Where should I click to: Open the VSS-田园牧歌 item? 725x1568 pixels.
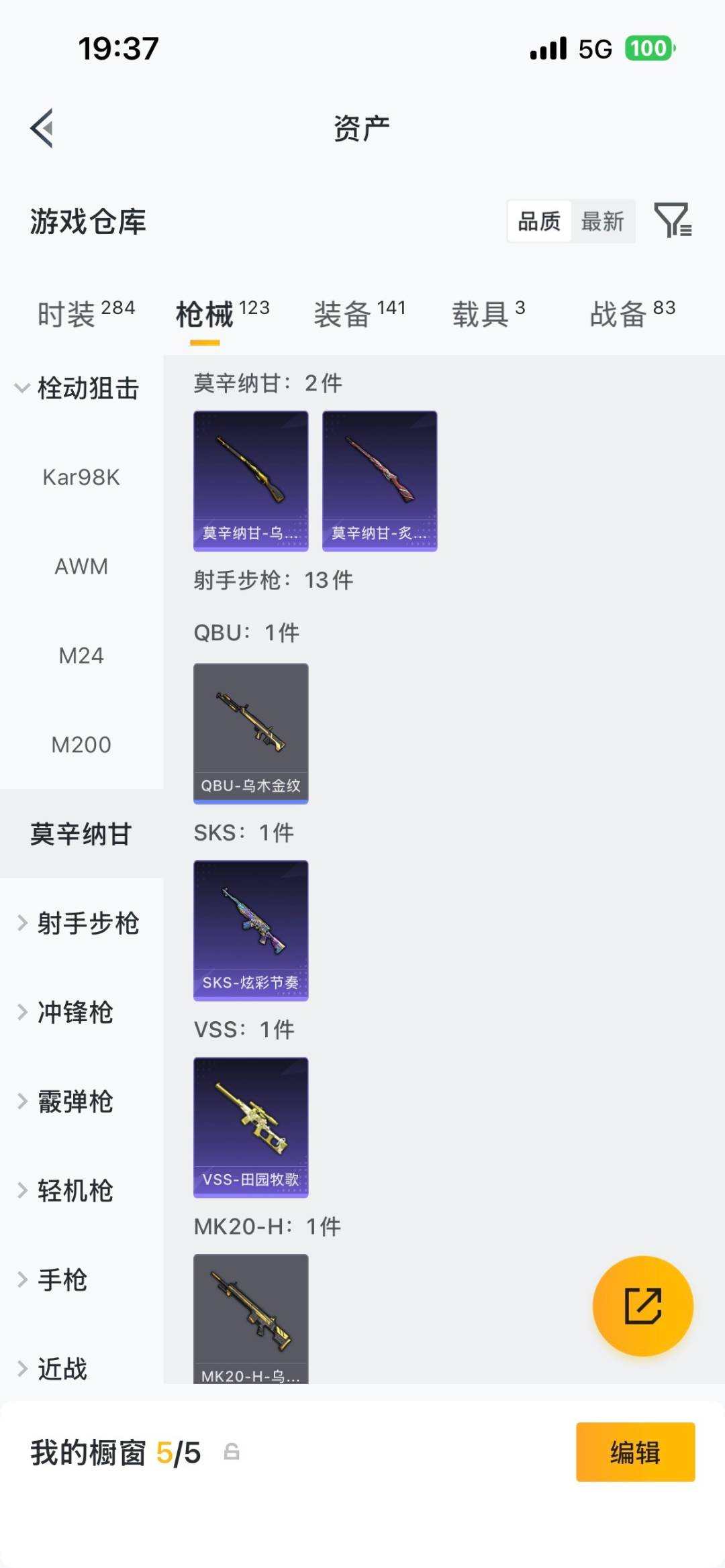tap(250, 1129)
